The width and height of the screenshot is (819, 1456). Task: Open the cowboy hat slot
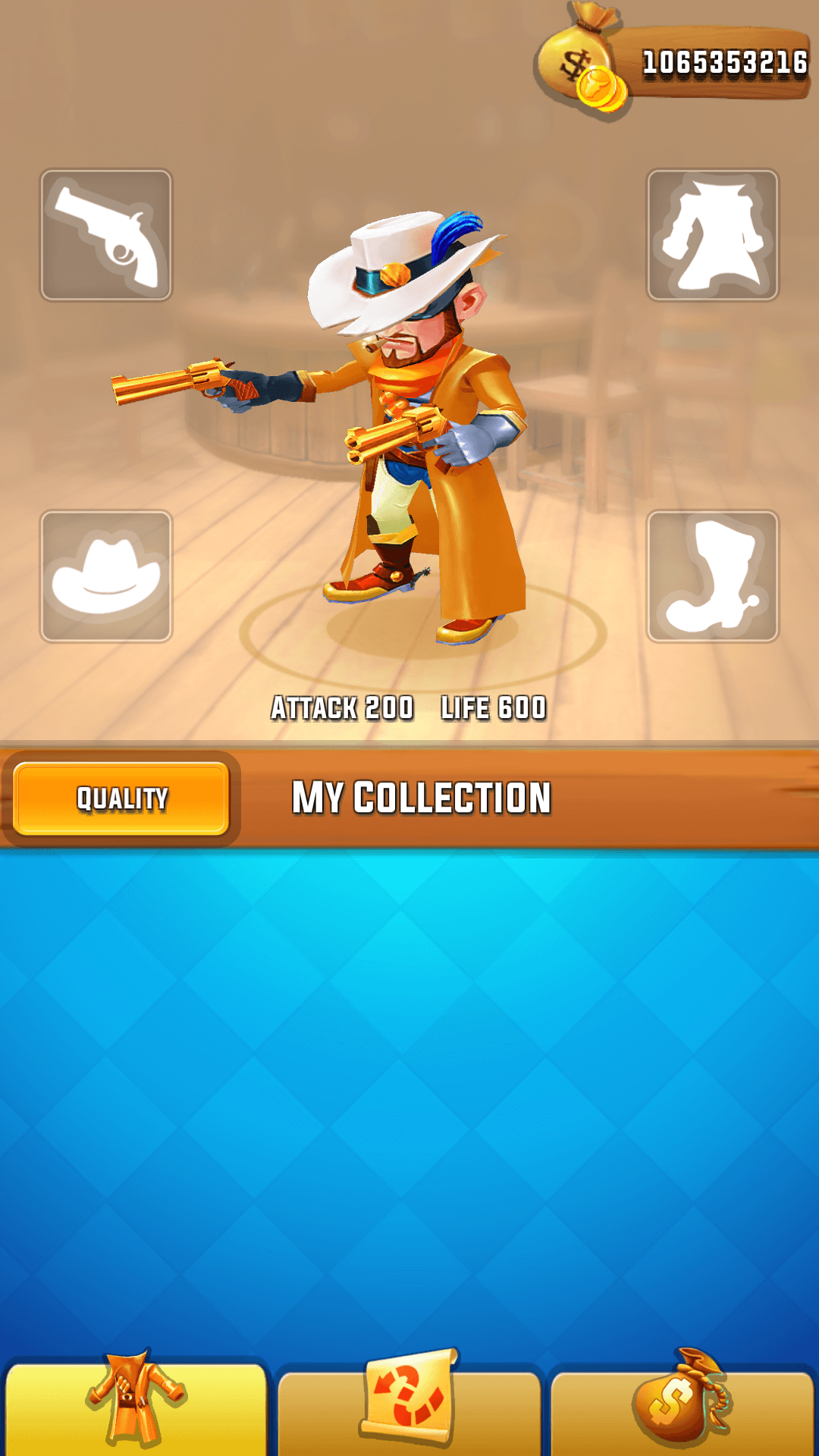click(106, 576)
